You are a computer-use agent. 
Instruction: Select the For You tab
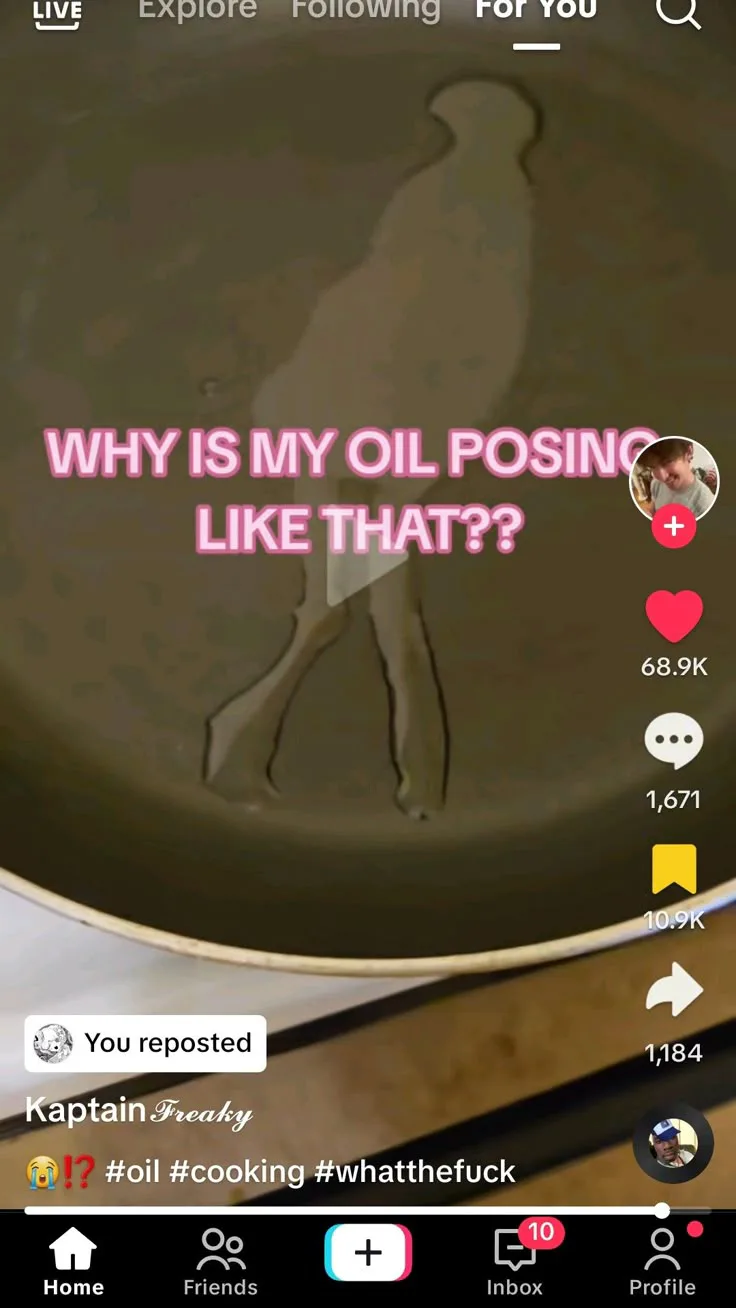click(x=536, y=11)
